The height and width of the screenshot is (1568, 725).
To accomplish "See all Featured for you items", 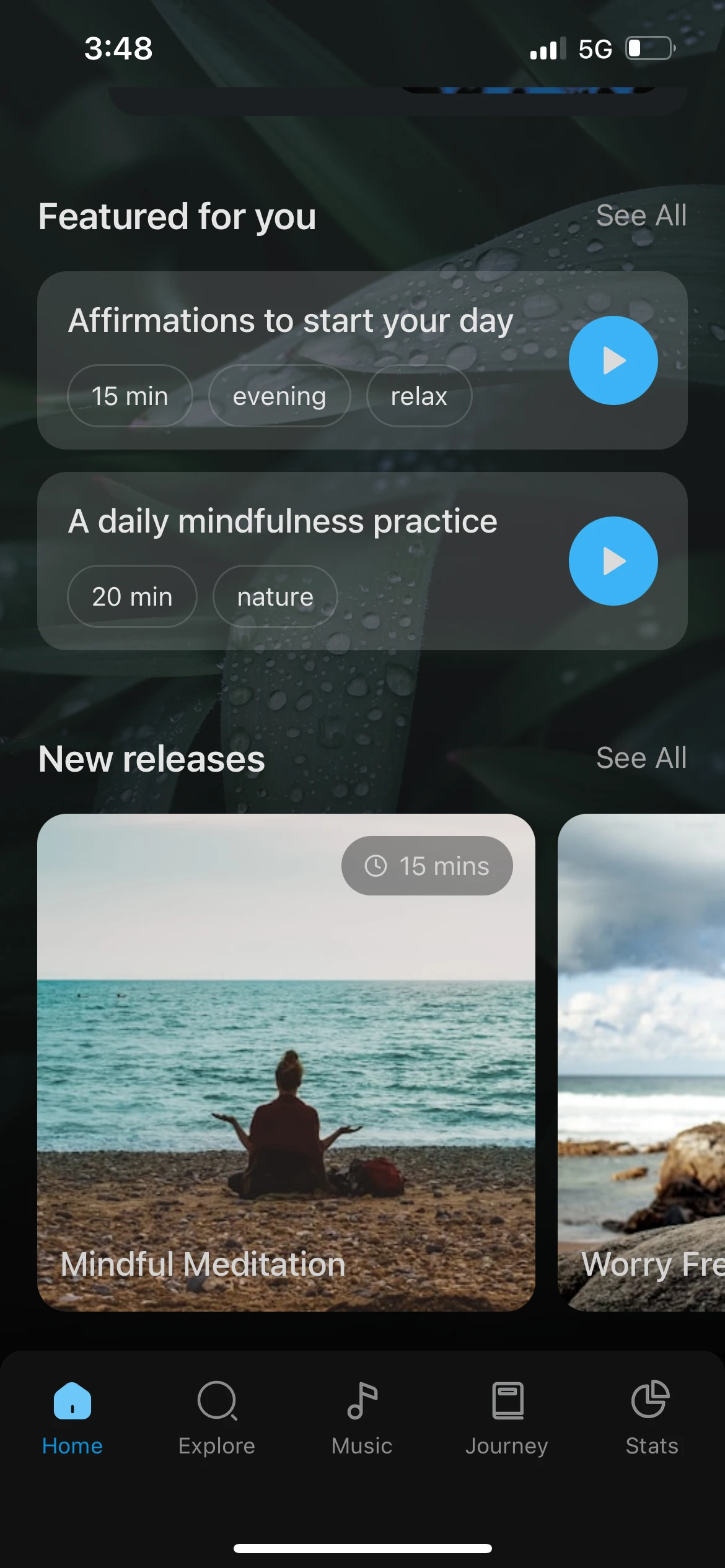I will click(641, 216).
